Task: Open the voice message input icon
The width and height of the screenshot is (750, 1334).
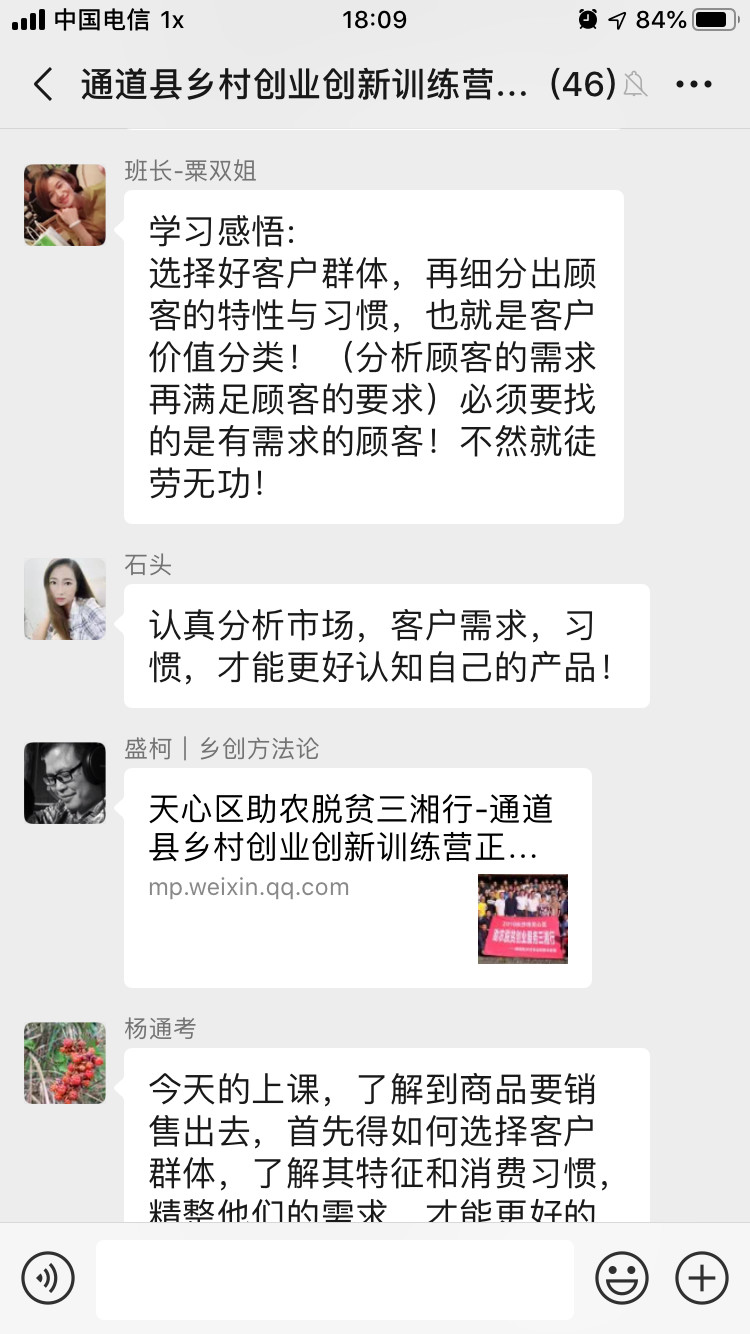Action: pyautogui.click(x=47, y=1277)
